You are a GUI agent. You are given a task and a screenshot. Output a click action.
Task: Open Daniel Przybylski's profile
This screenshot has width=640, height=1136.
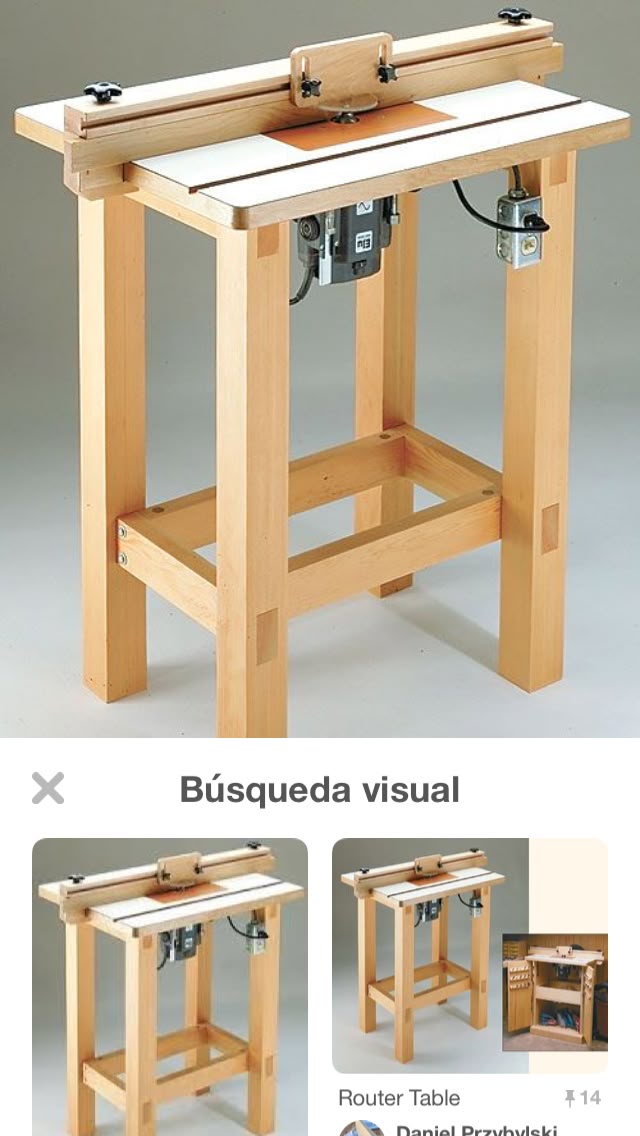475,1129
